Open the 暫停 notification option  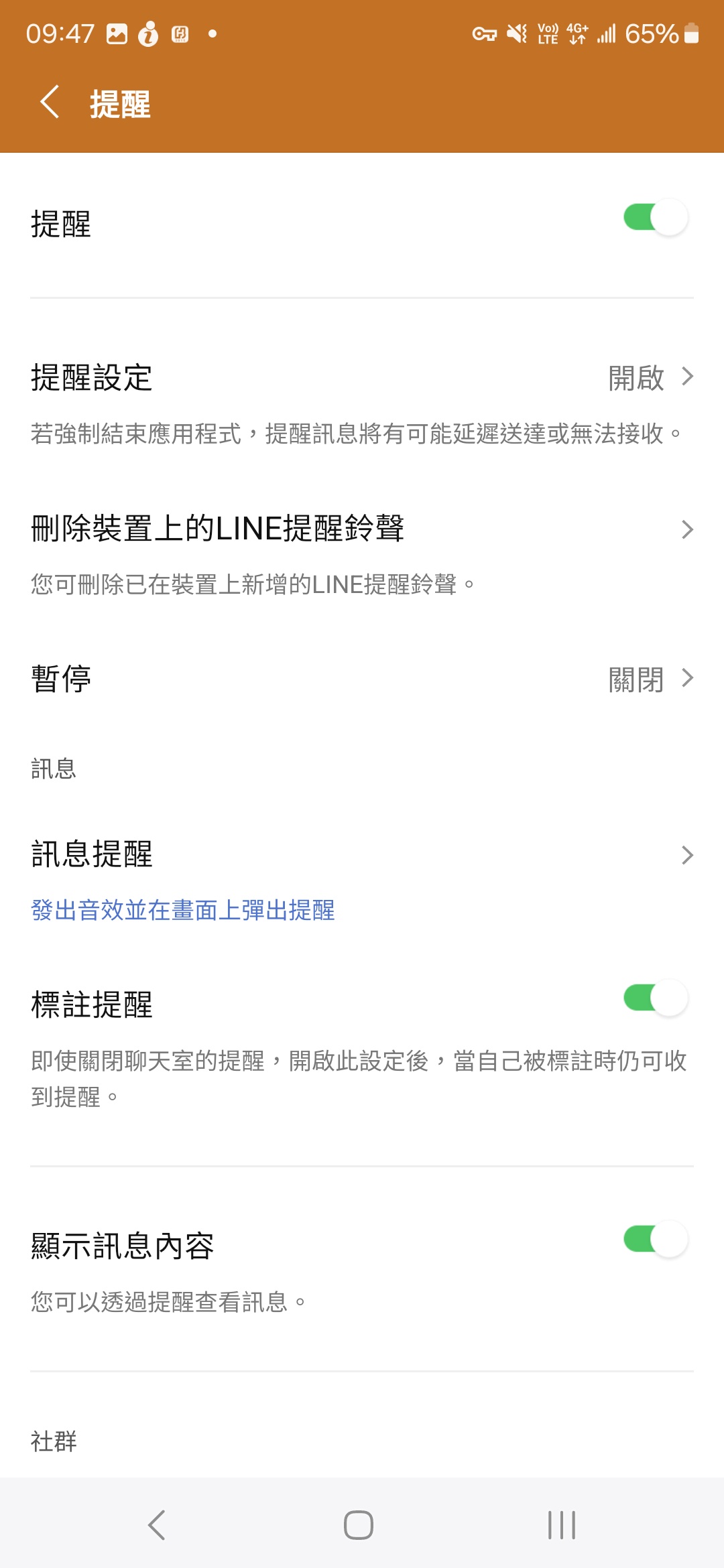(x=362, y=679)
